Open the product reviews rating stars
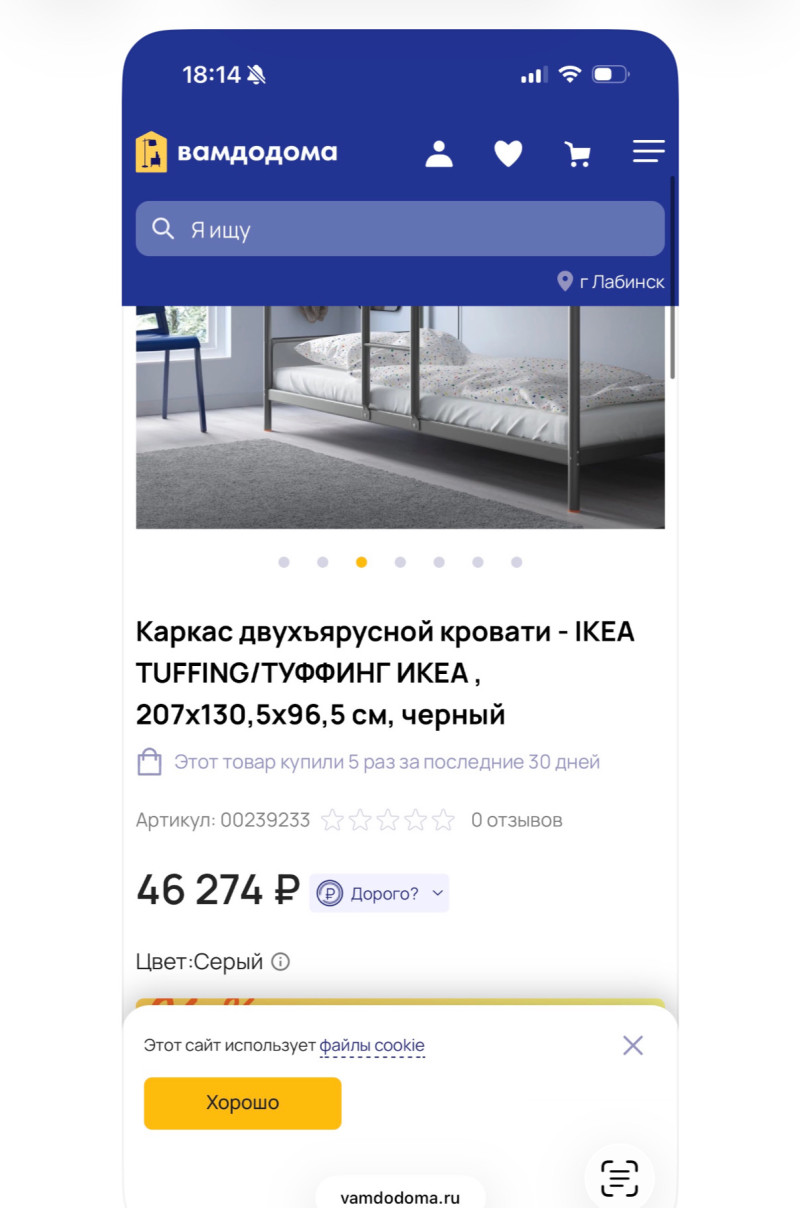 tap(388, 821)
